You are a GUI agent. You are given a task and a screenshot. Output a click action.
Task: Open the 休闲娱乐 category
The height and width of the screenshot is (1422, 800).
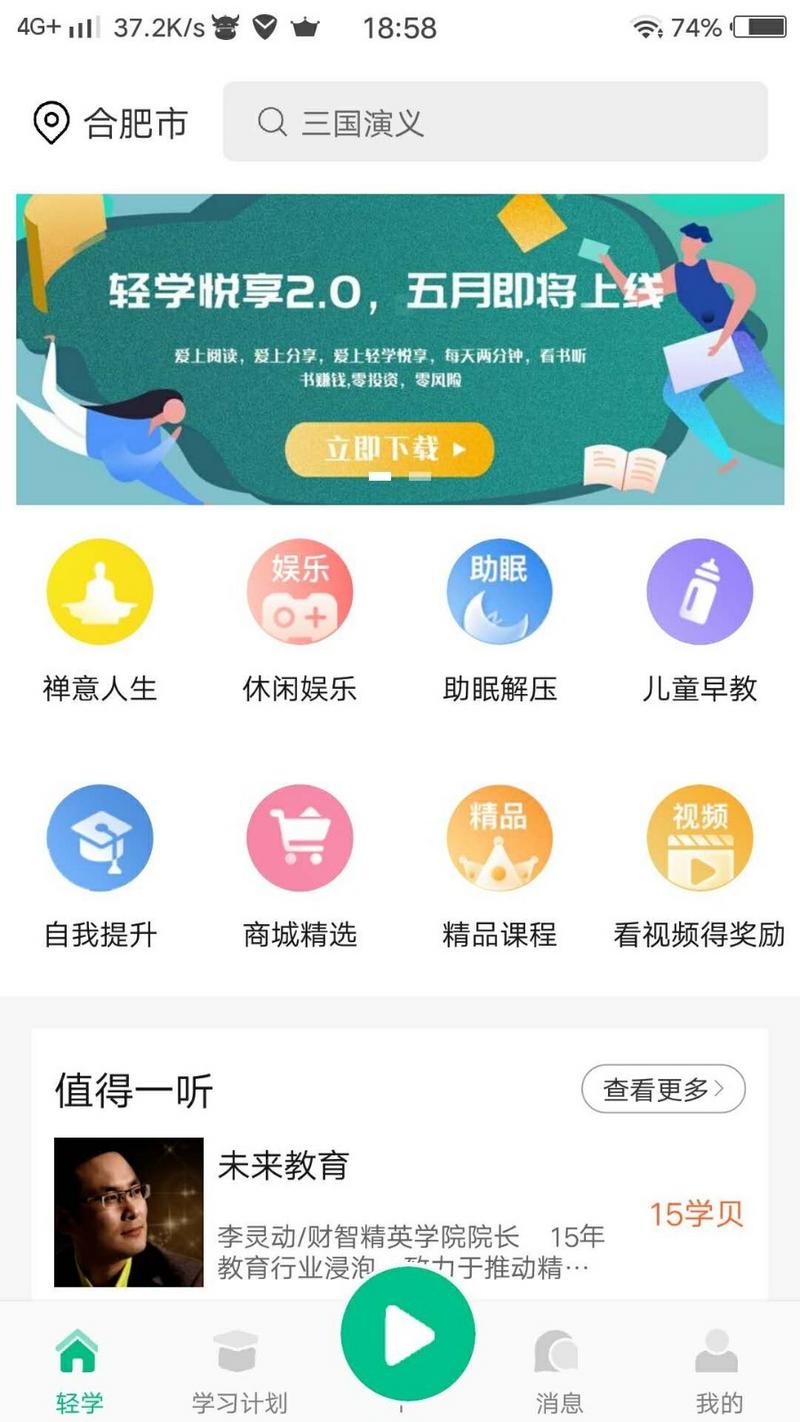click(x=300, y=620)
